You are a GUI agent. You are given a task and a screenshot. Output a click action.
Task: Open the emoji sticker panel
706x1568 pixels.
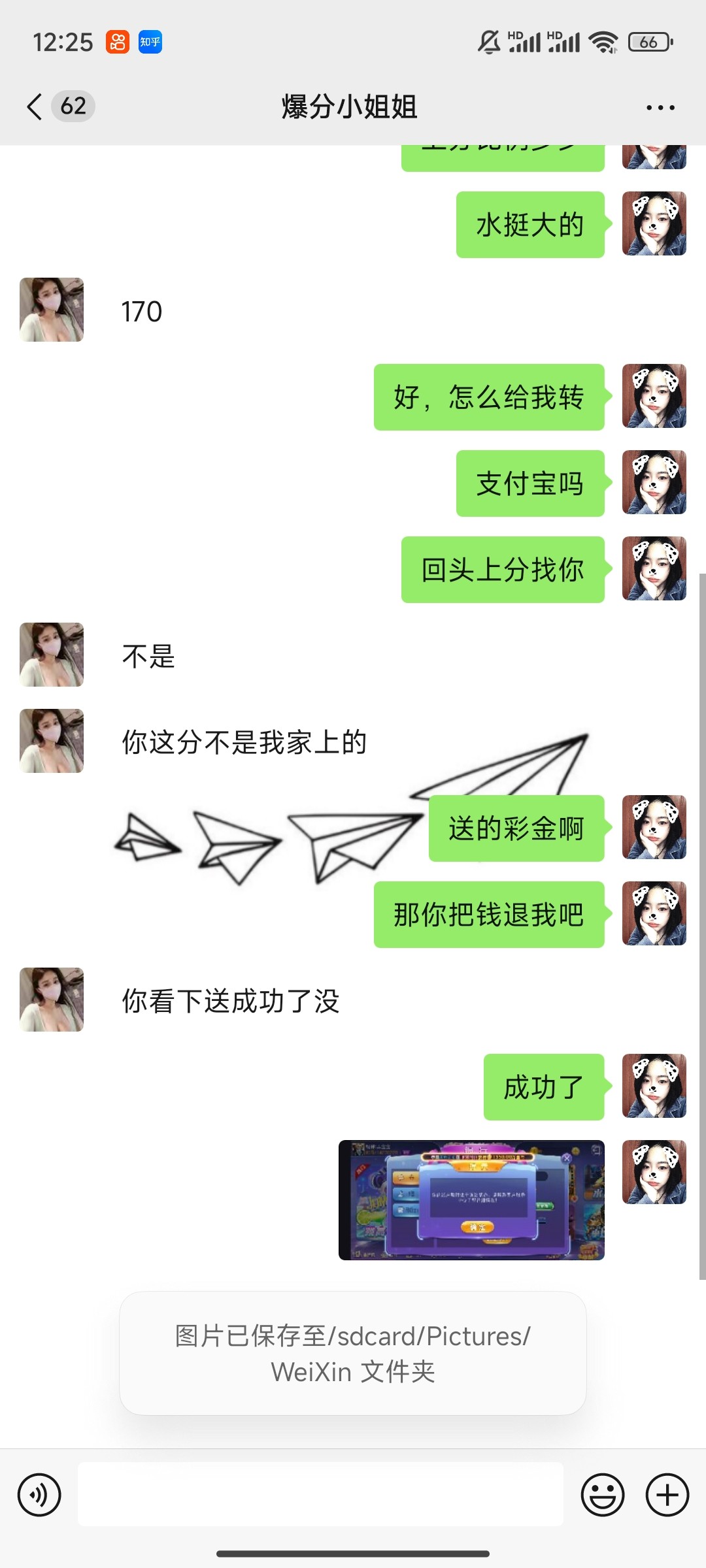[x=602, y=1494]
